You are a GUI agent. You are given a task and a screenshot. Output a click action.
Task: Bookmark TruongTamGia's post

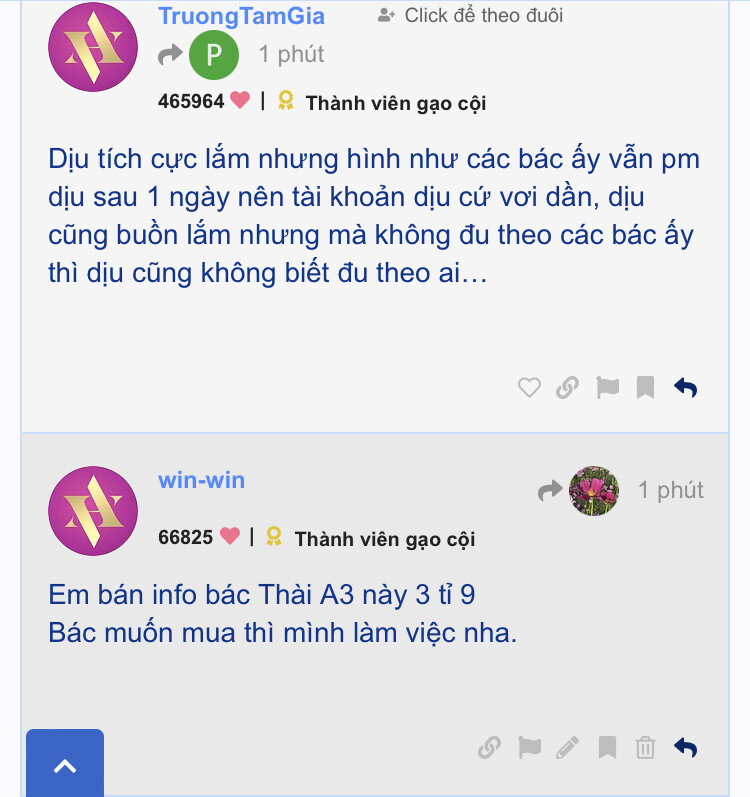(x=646, y=388)
